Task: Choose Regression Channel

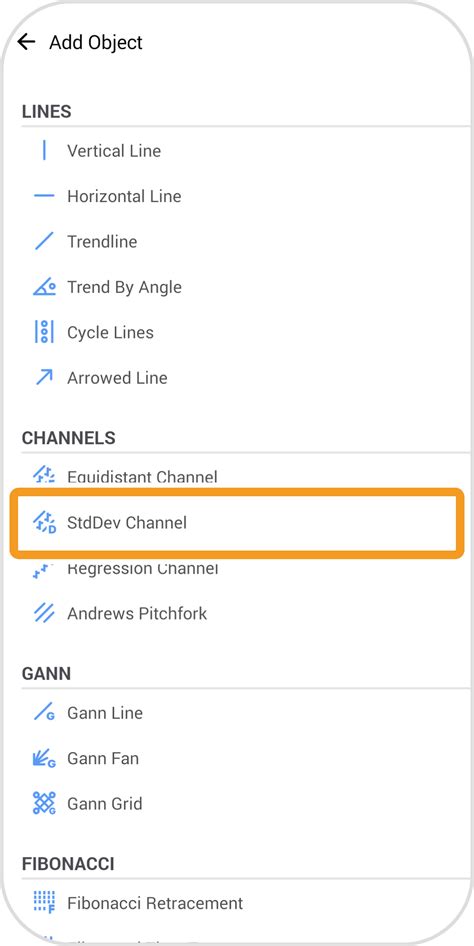Action: pos(245,570)
